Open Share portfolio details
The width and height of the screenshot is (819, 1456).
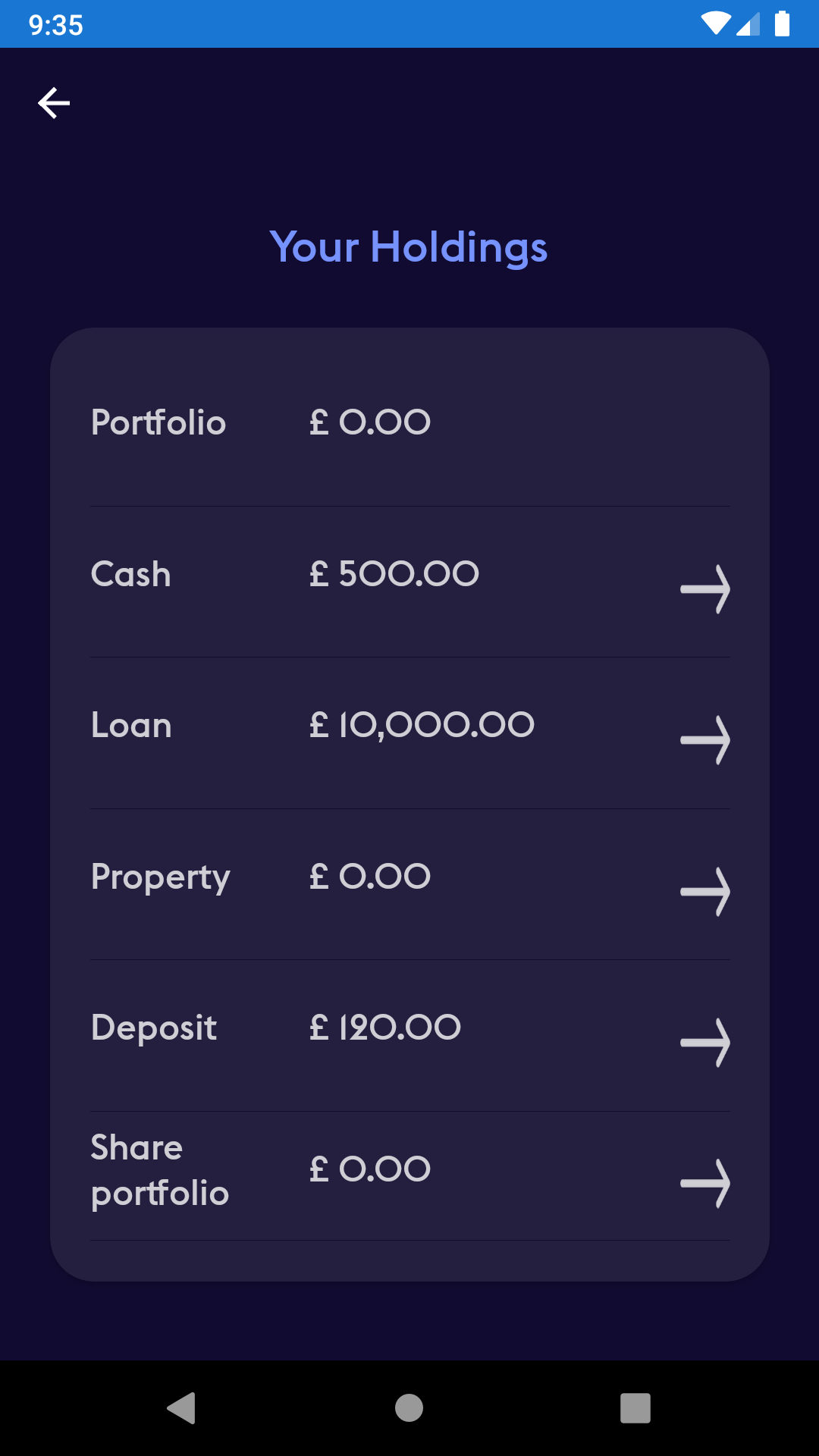point(409,1176)
